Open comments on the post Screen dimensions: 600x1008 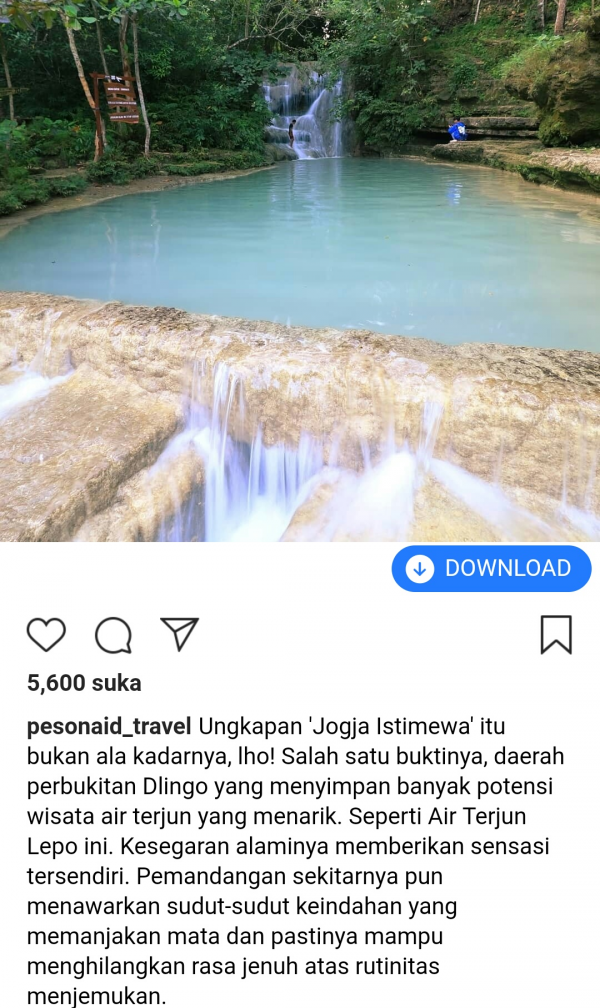point(113,635)
